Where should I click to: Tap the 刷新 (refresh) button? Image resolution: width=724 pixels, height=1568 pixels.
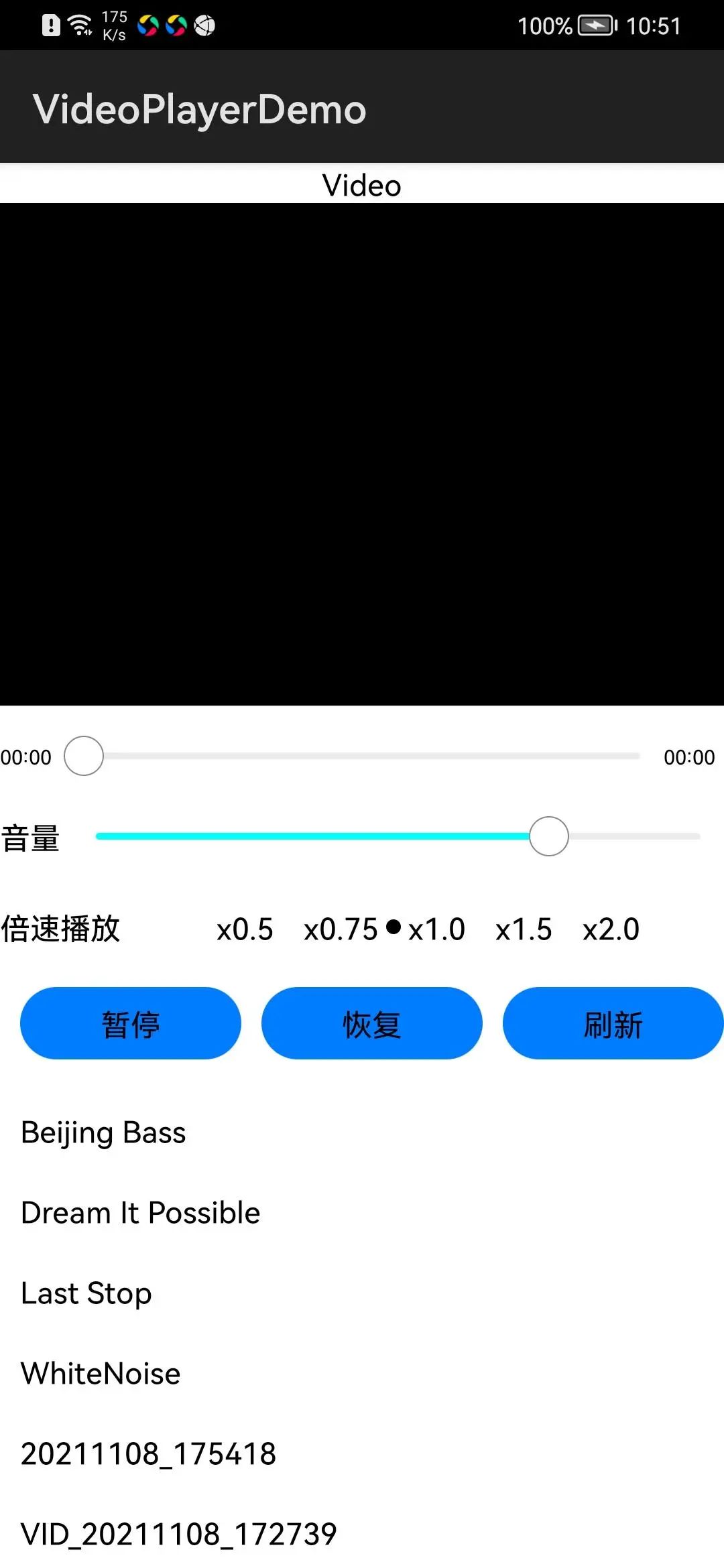(x=613, y=1023)
